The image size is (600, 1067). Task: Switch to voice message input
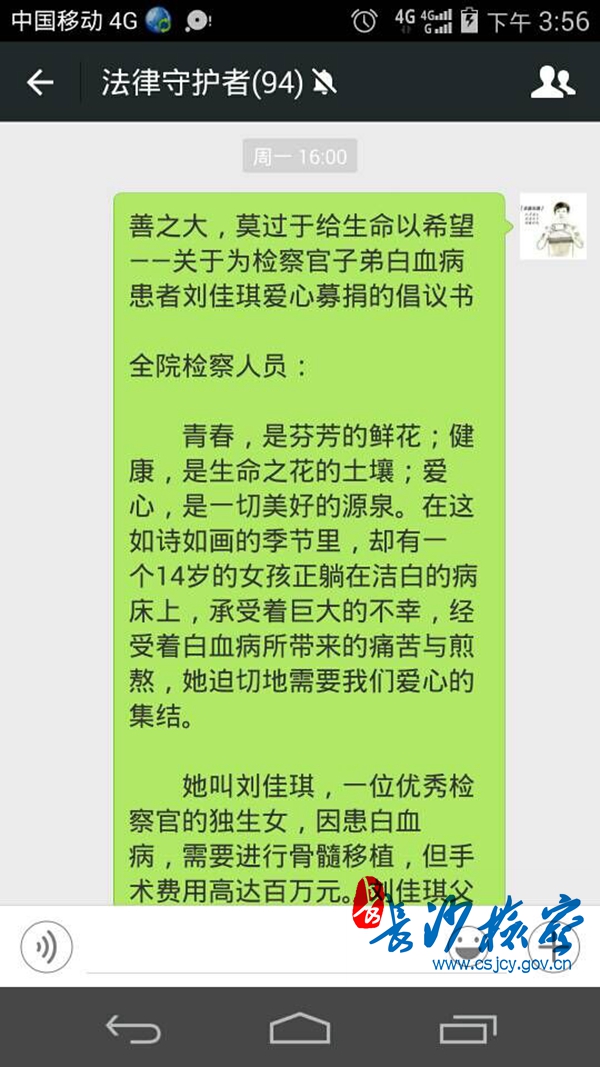46,944
